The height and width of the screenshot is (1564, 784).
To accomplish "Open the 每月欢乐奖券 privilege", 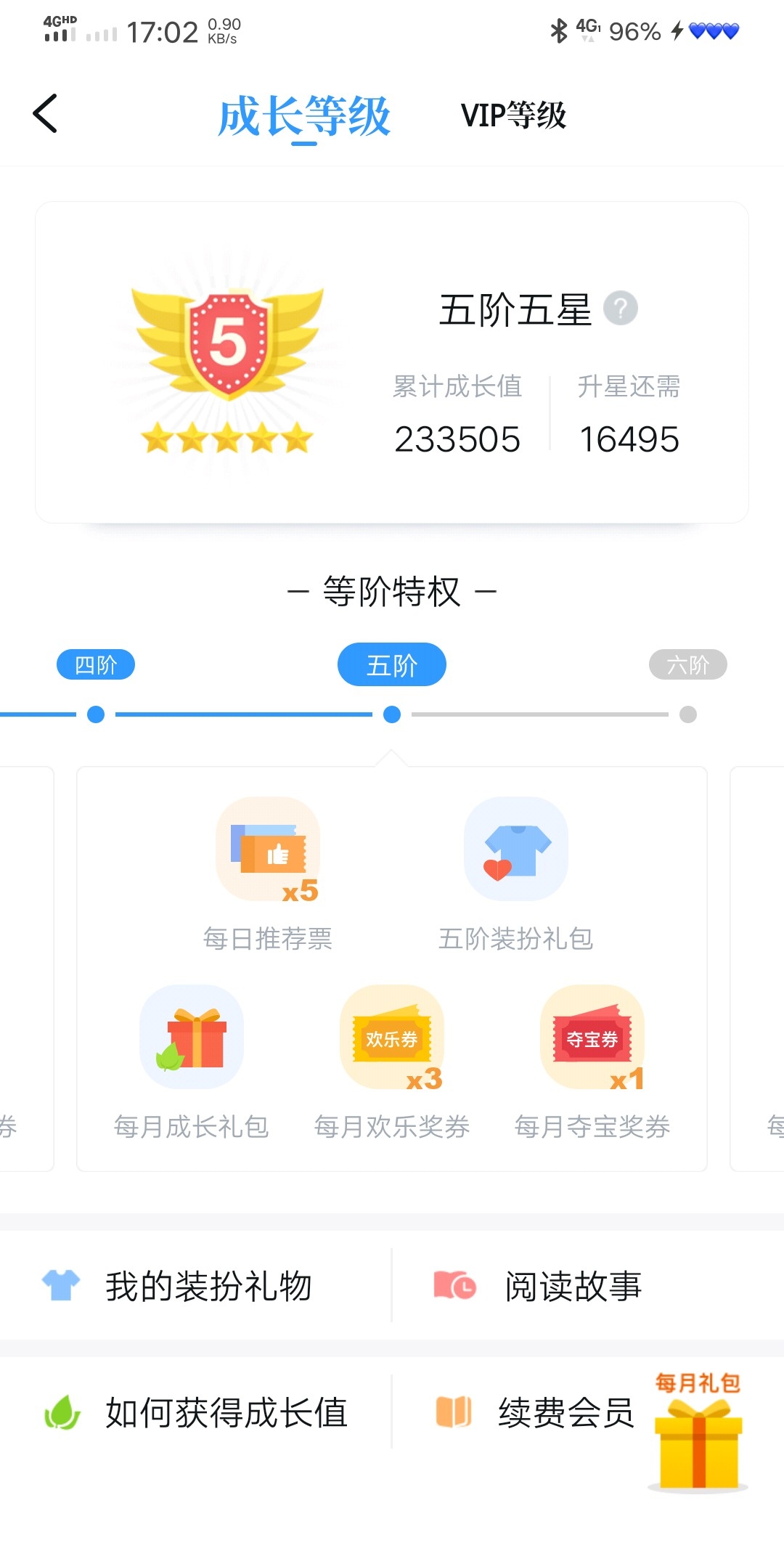I will tap(392, 1062).
